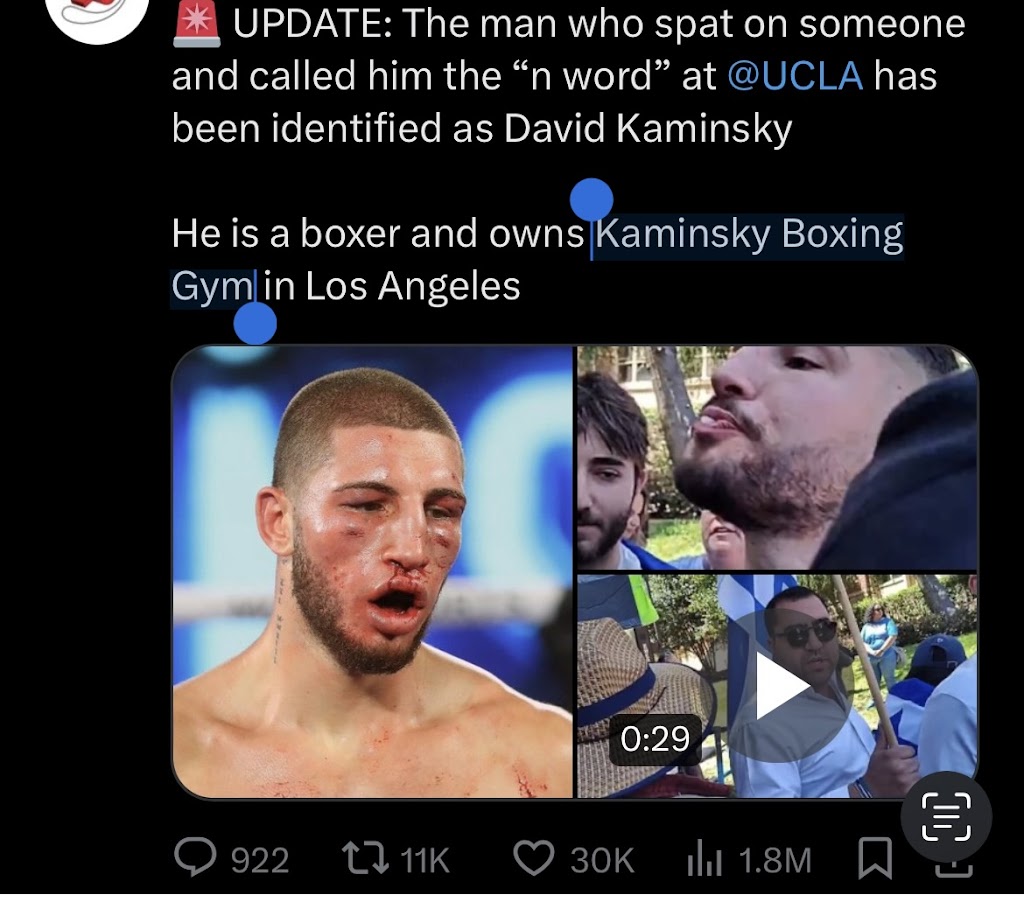Like this post with the heart
1024x923 pixels.
click(x=534, y=859)
